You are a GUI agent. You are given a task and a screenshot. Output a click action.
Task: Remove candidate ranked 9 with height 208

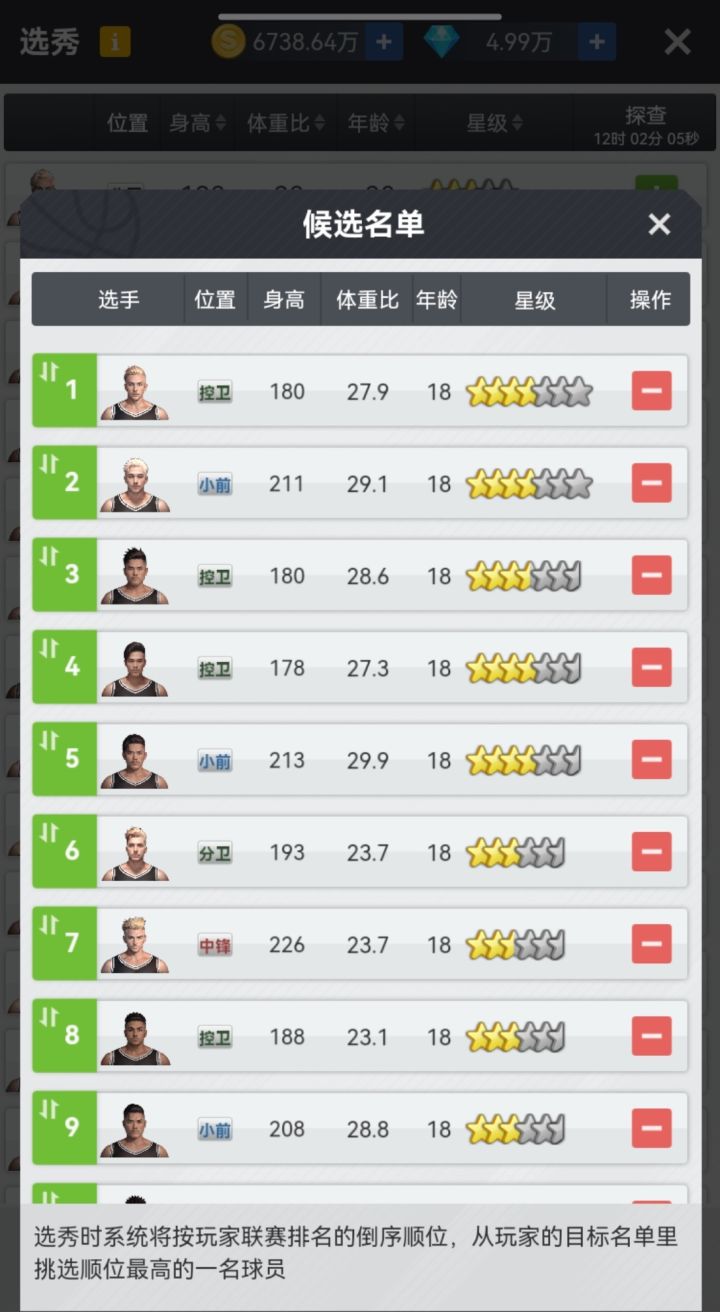[651, 1127]
